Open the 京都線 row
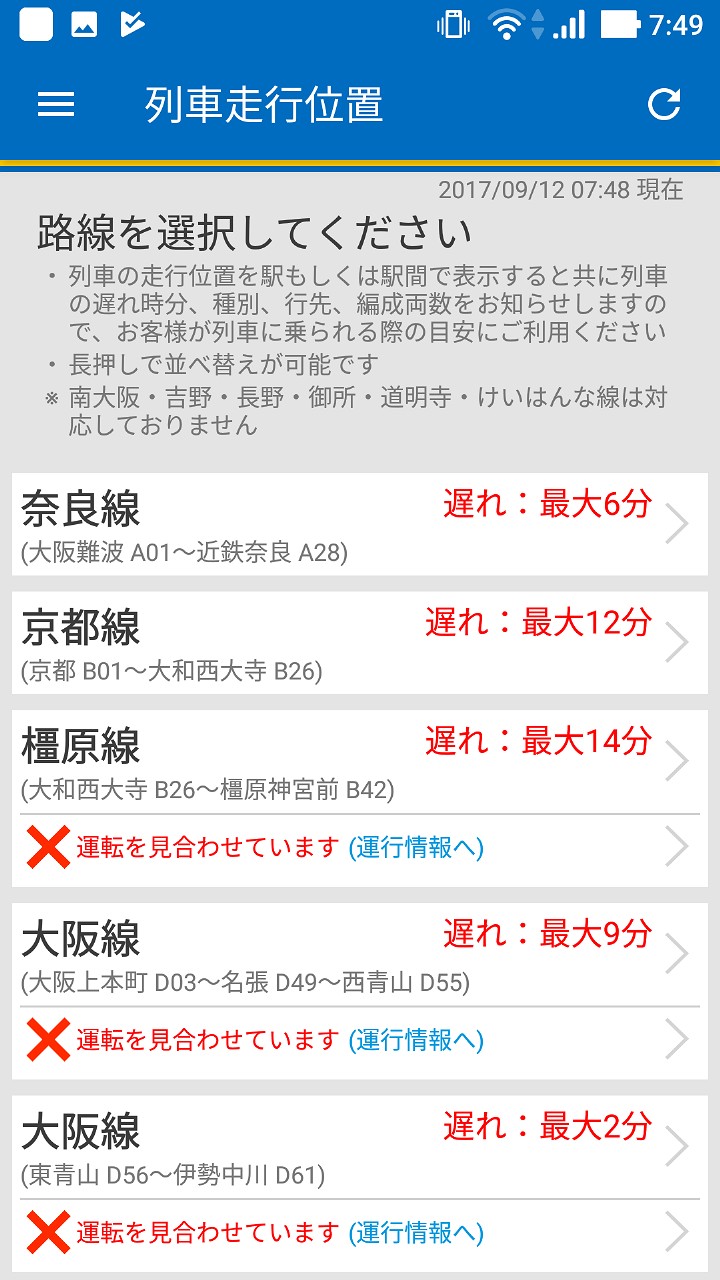Viewport: 720px width, 1280px height. (x=360, y=643)
